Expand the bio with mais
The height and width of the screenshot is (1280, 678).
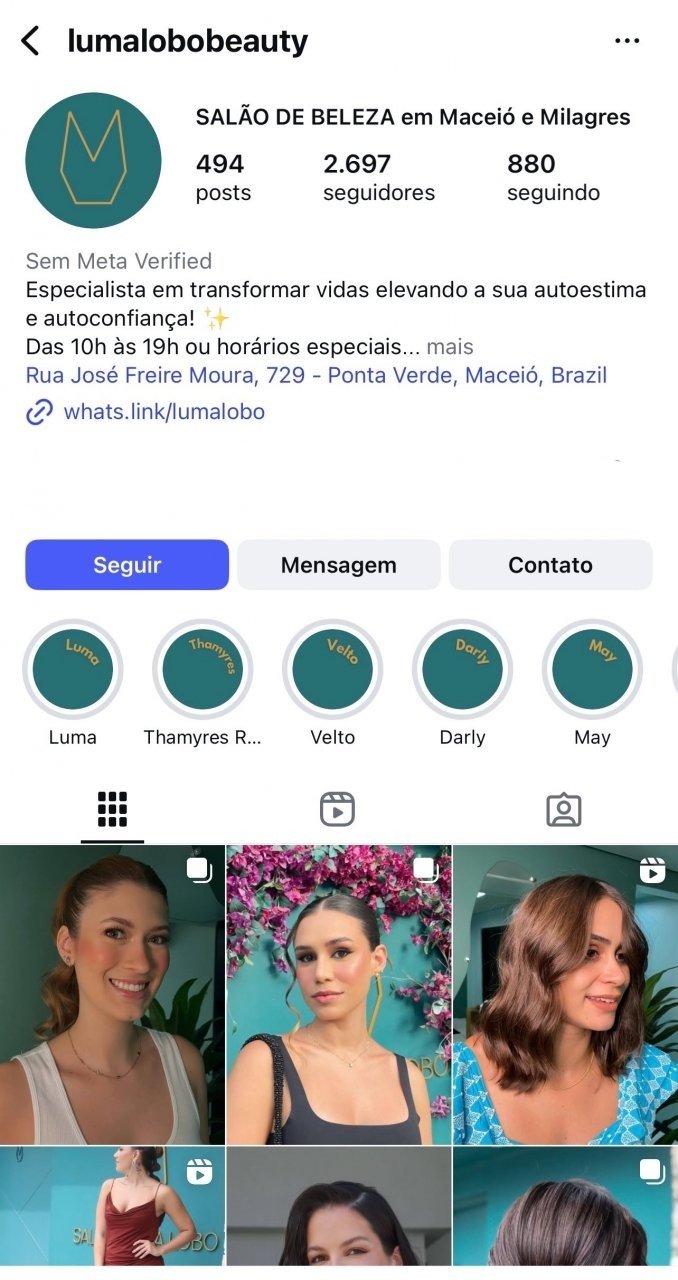pos(450,347)
